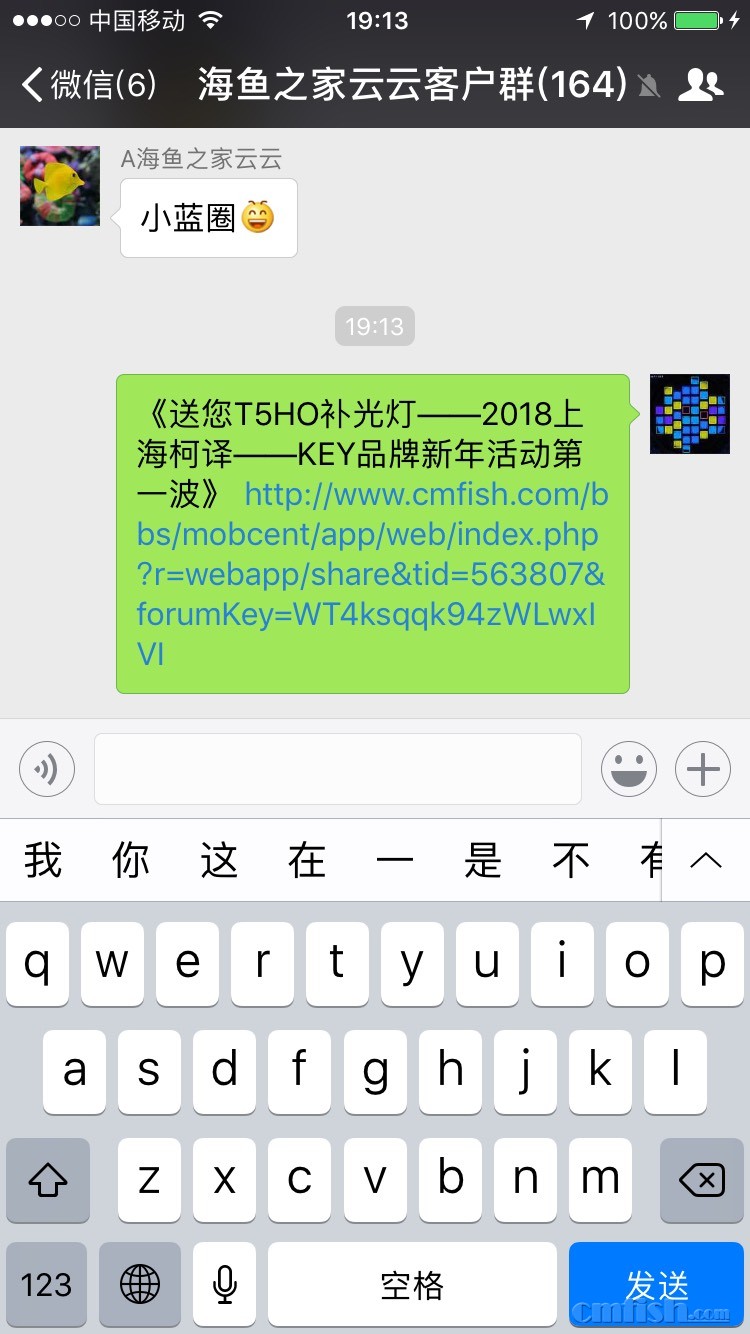The image size is (750, 1334).
Task: Tap the keyboard backspace key
Action: pyautogui.click(x=702, y=1180)
